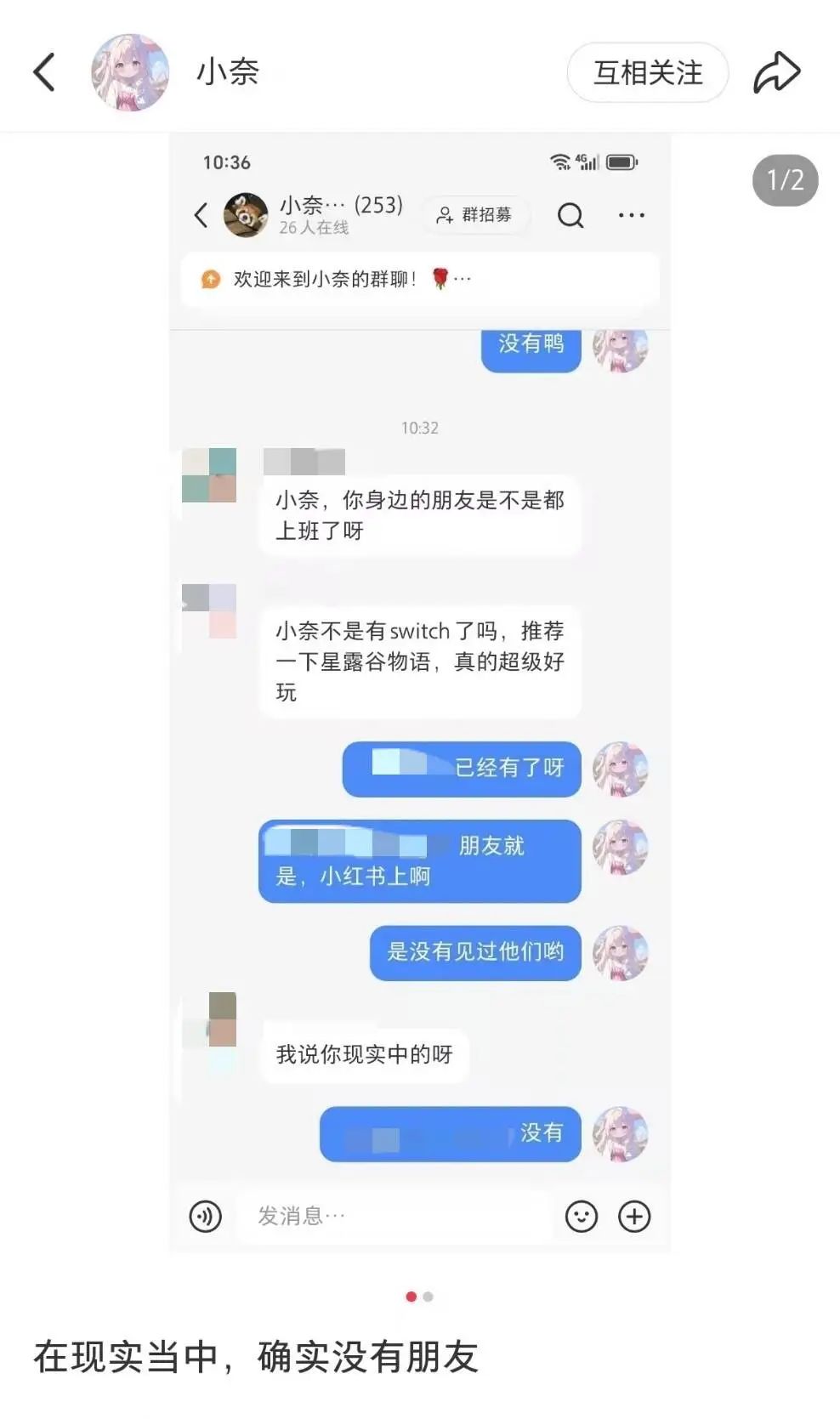Screen dimensions: 840x1419
Task: Open 小奈's profile avatar
Action: (x=130, y=73)
